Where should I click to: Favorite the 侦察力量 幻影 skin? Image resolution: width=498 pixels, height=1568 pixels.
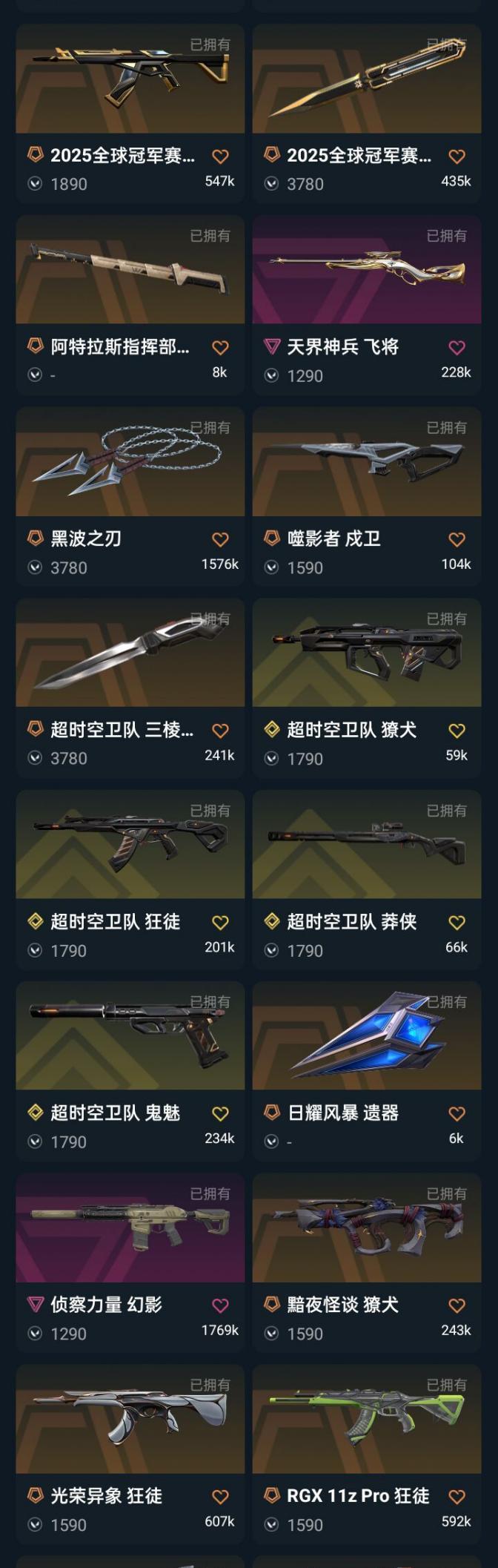pyautogui.click(x=220, y=1305)
